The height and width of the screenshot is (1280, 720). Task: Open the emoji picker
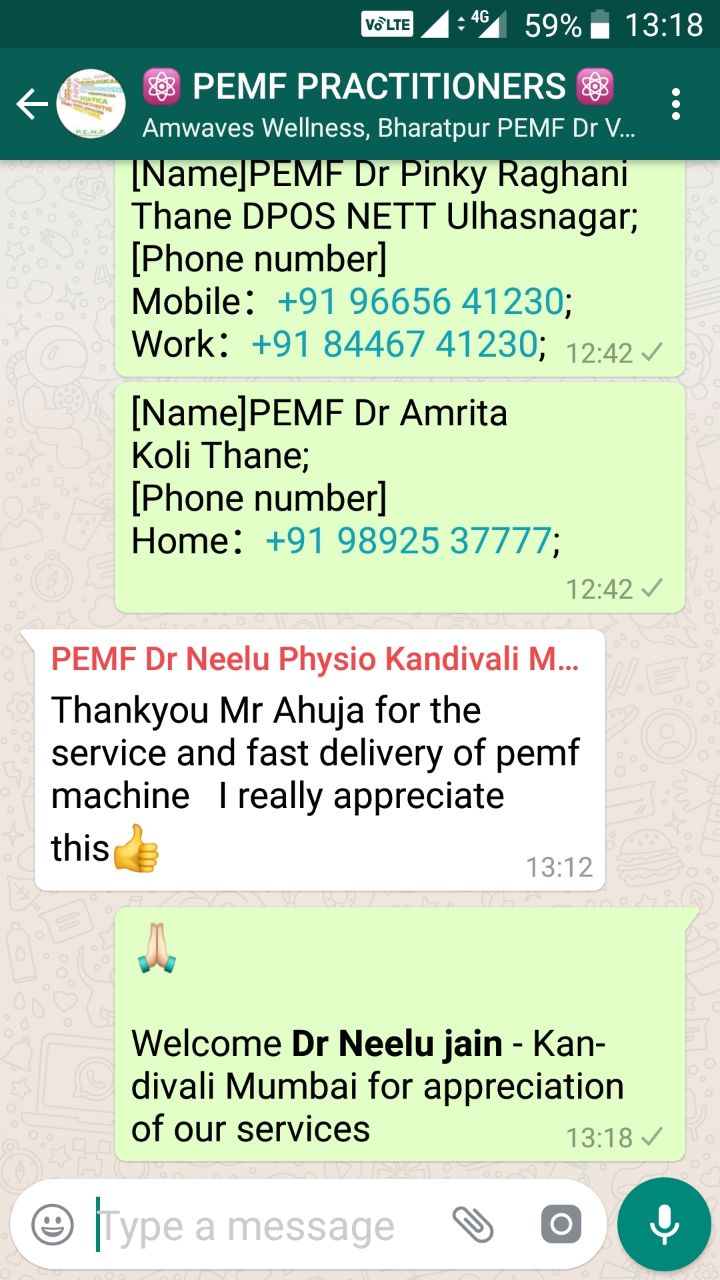pyautogui.click(x=52, y=1224)
